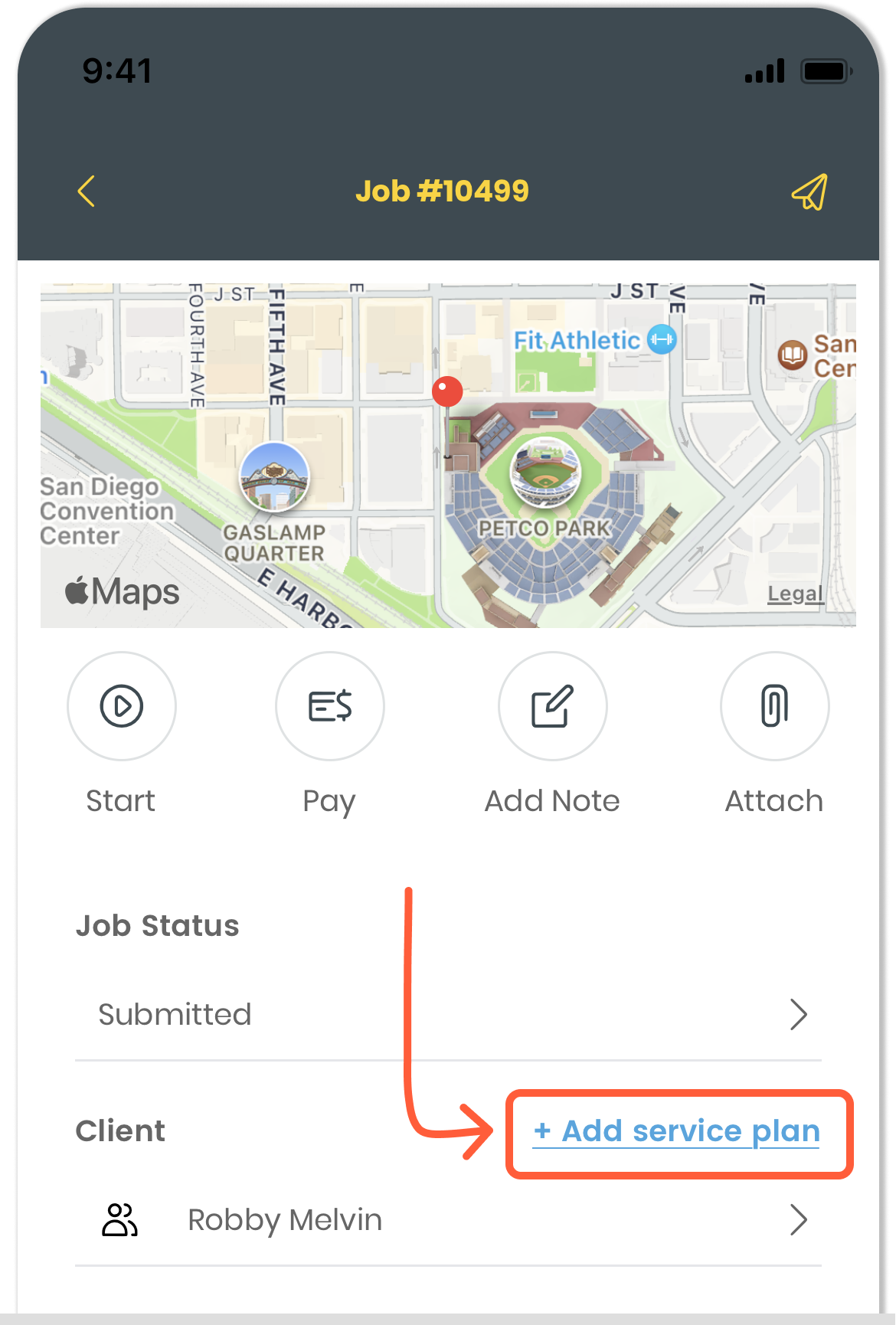The width and height of the screenshot is (896, 1325).
Task: Start the job
Action: 122,706
